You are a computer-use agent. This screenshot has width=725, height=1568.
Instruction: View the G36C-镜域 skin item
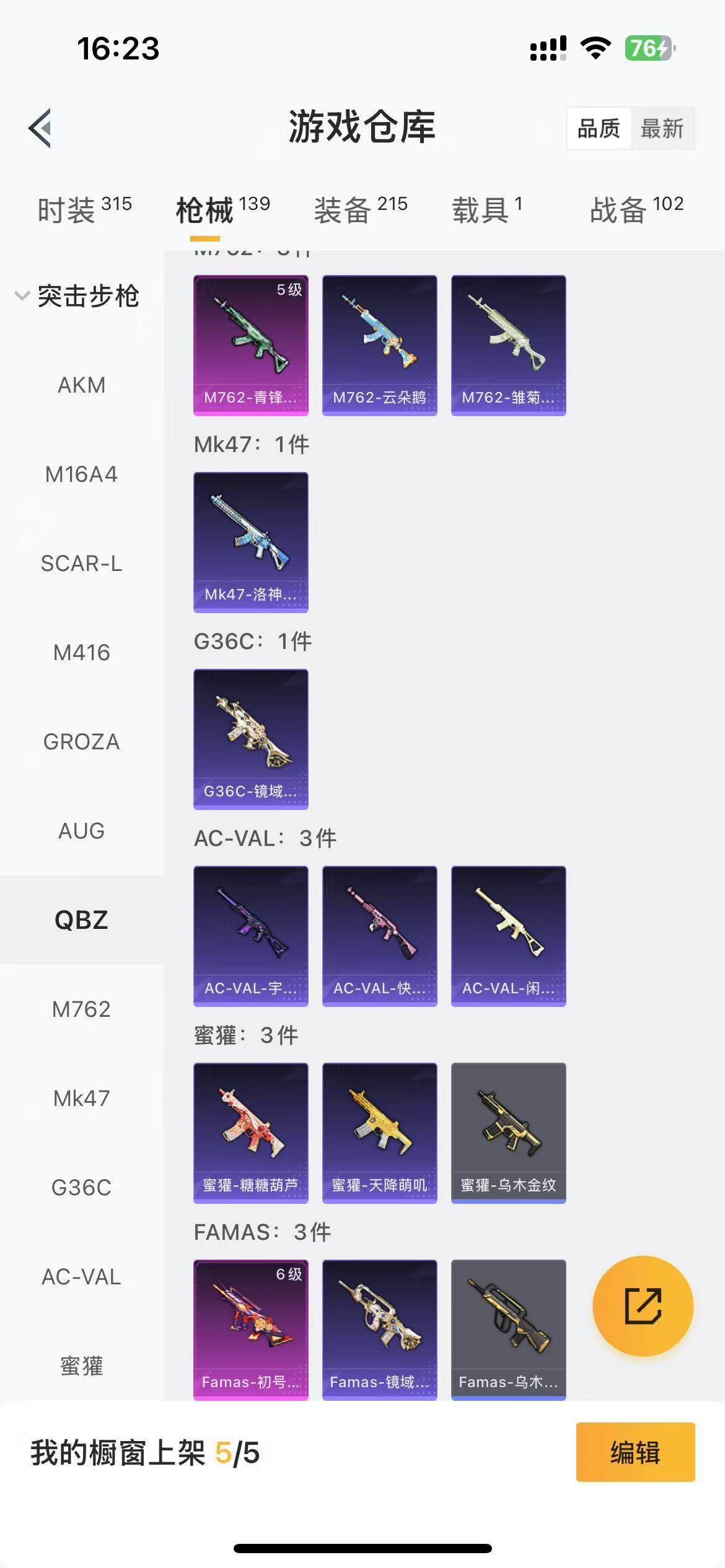[x=250, y=739]
